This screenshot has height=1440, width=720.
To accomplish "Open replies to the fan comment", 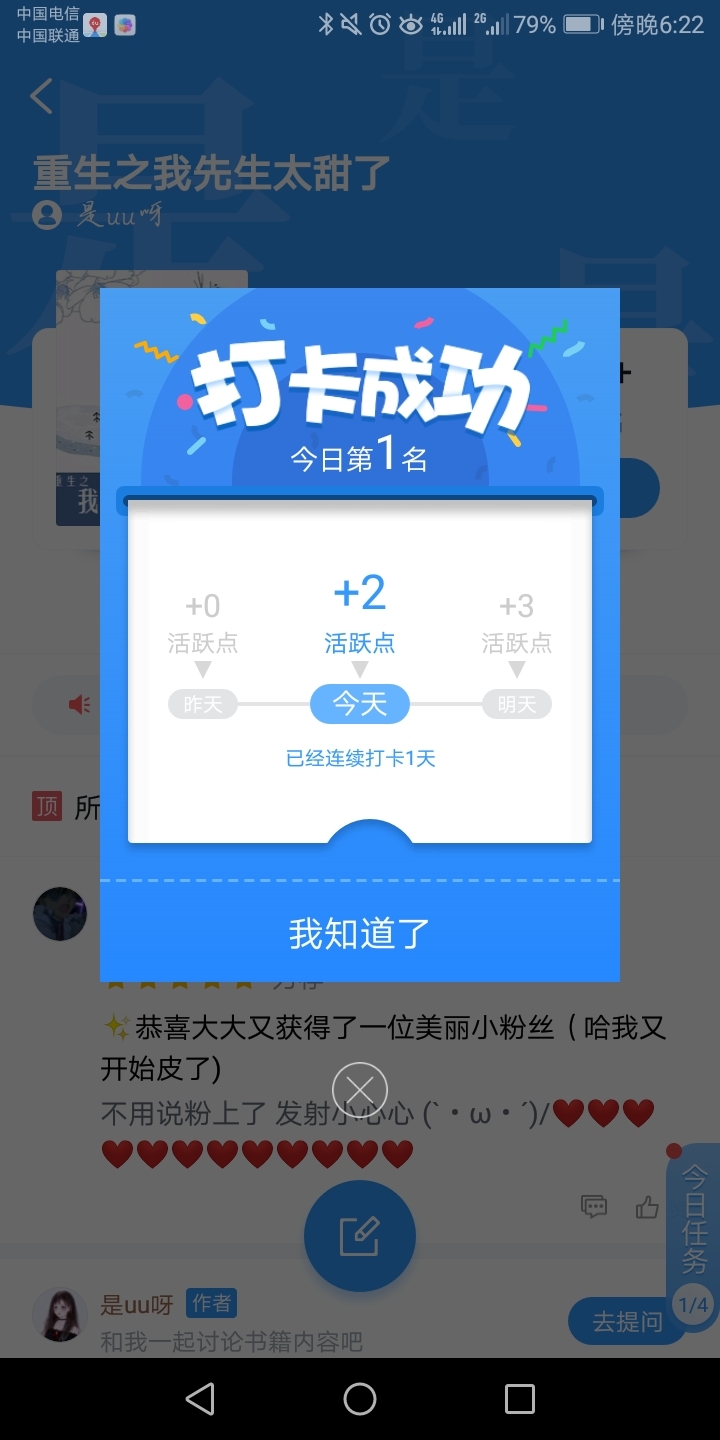I will (594, 1207).
